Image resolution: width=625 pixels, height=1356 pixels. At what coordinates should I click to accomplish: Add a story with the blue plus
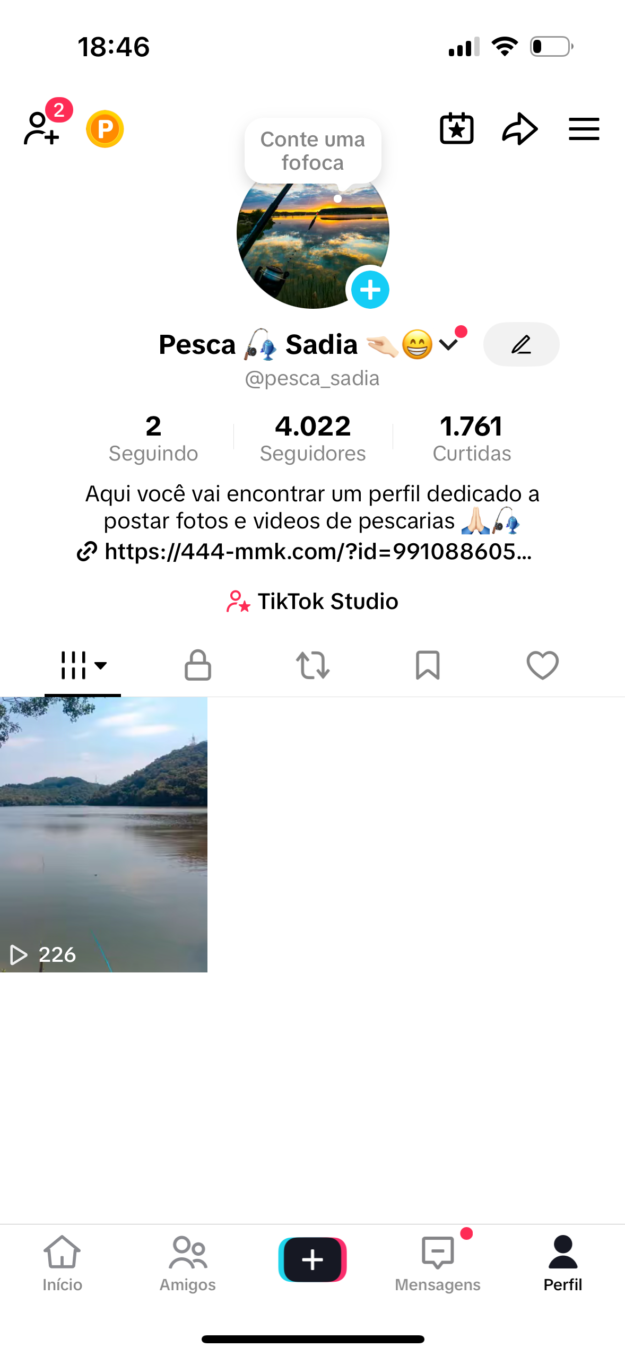coord(370,290)
